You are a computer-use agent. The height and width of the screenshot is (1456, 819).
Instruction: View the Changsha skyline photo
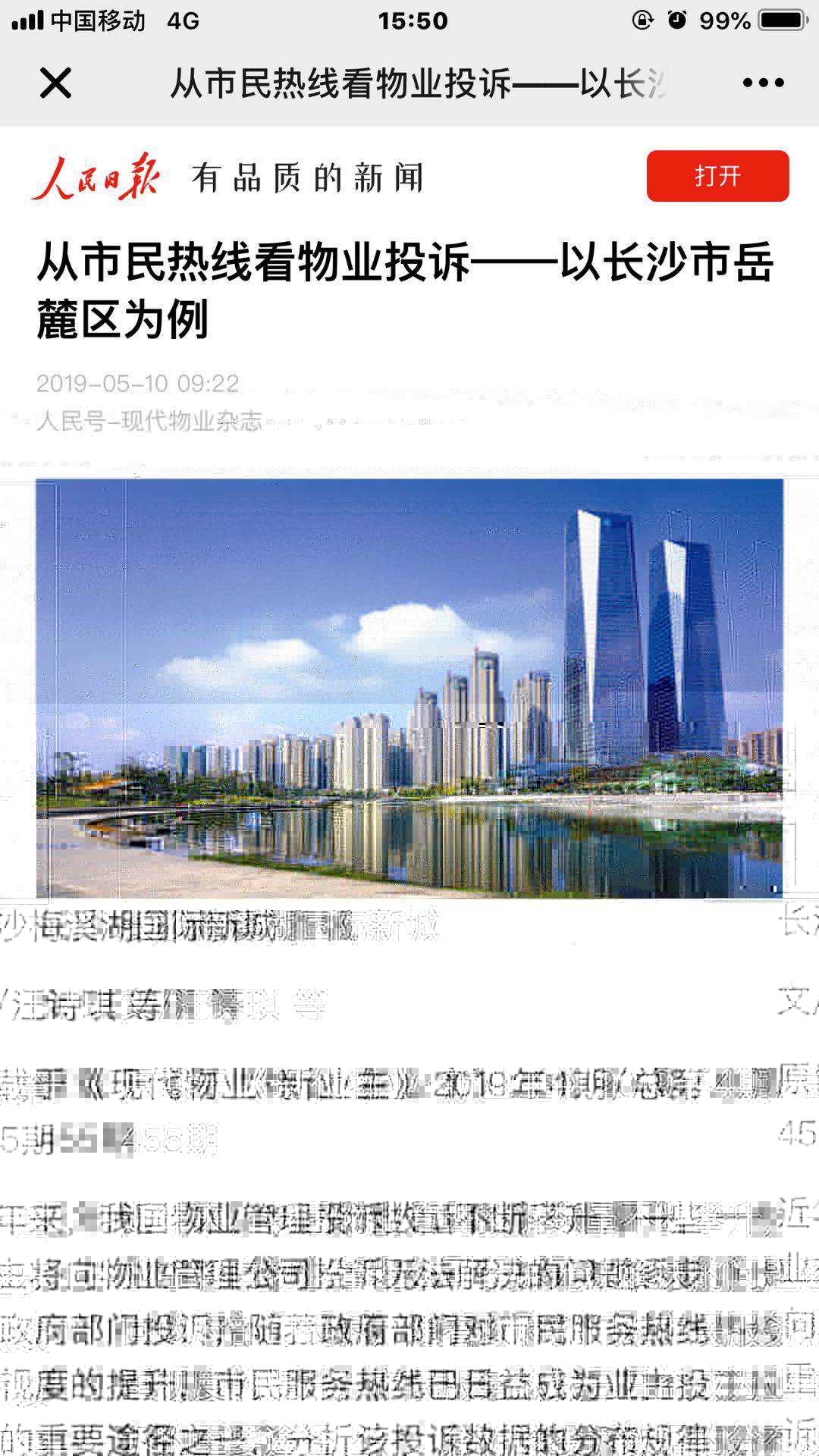409,688
